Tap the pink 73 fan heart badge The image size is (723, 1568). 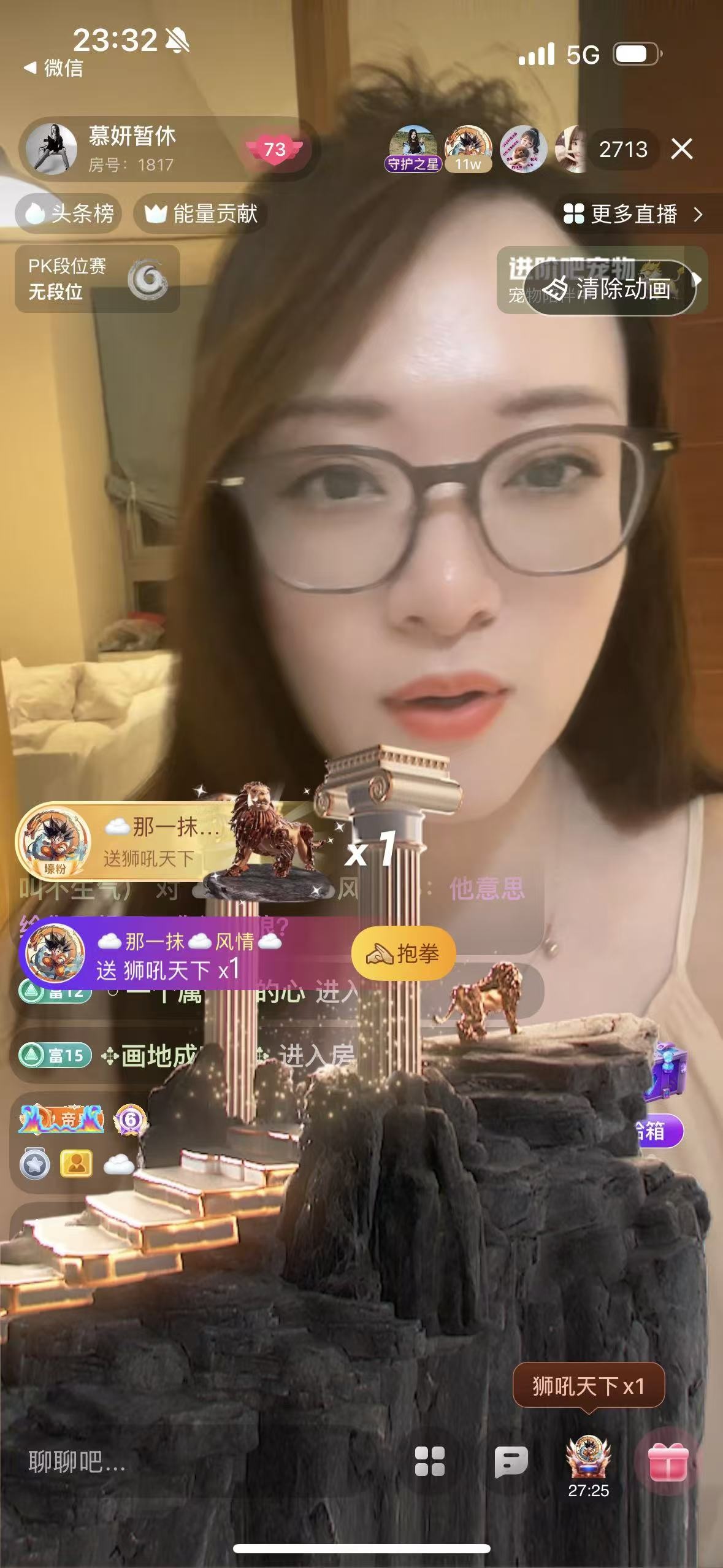click(274, 149)
